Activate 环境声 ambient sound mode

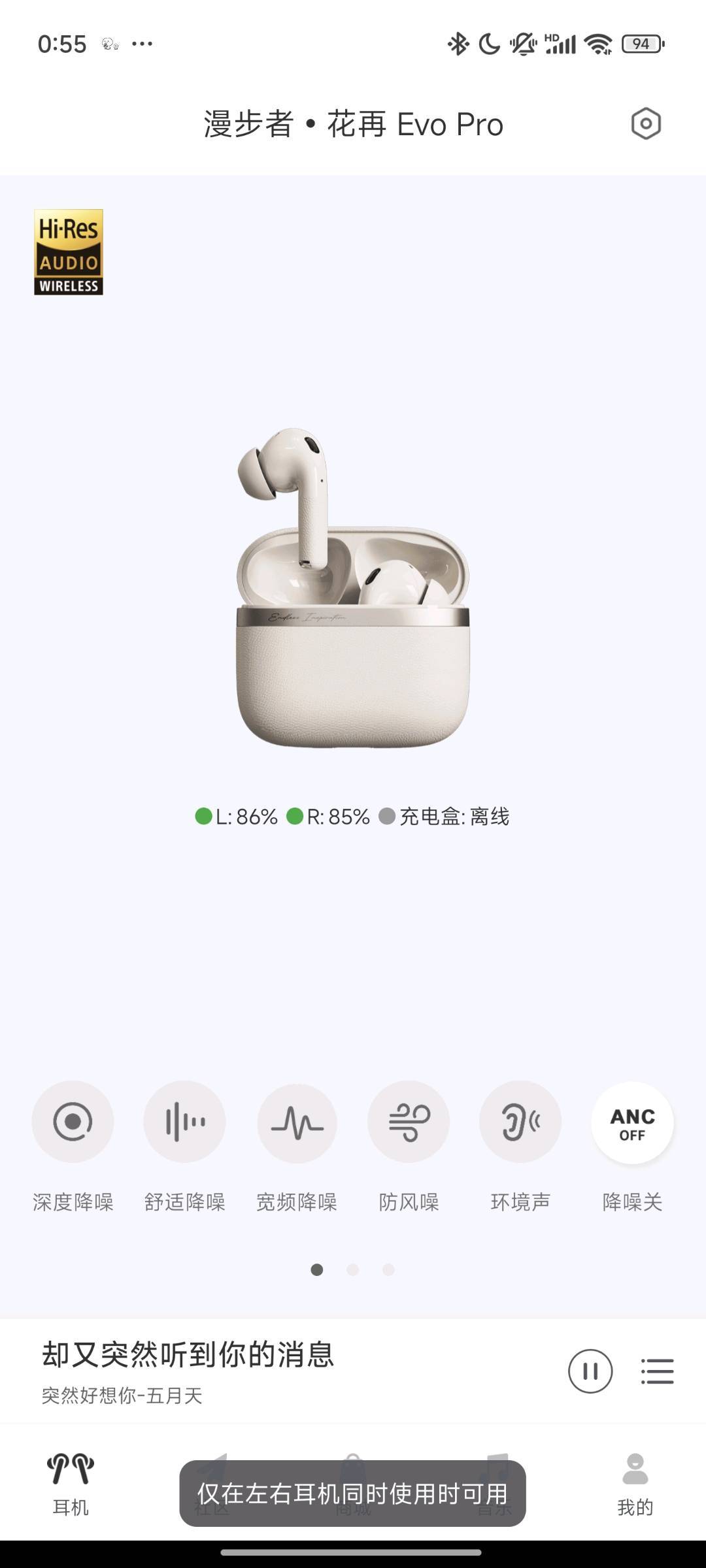(x=520, y=1122)
